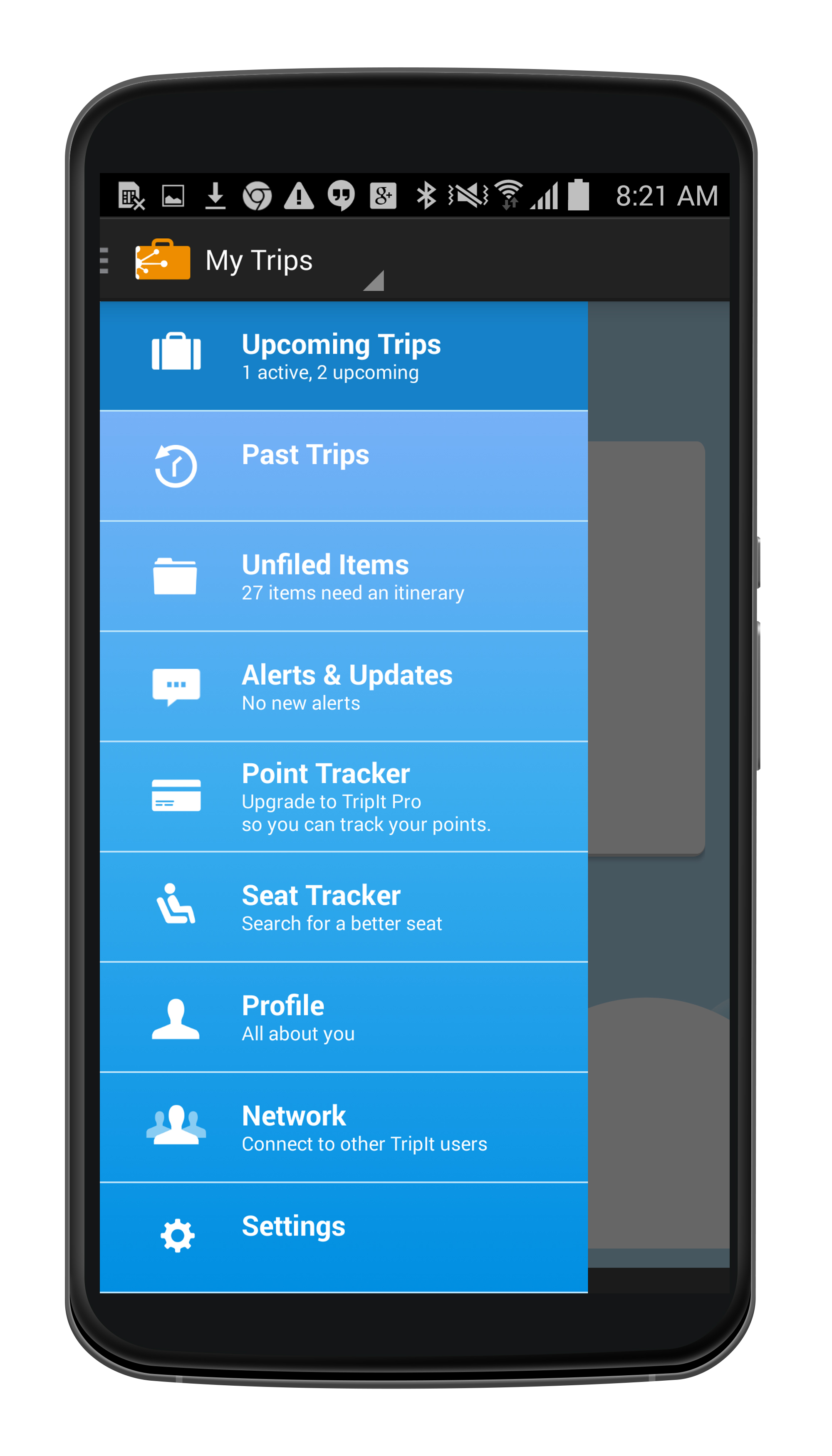The width and height of the screenshot is (832, 1456).
Task: Go to Past Trips
Action: point(344,466)
